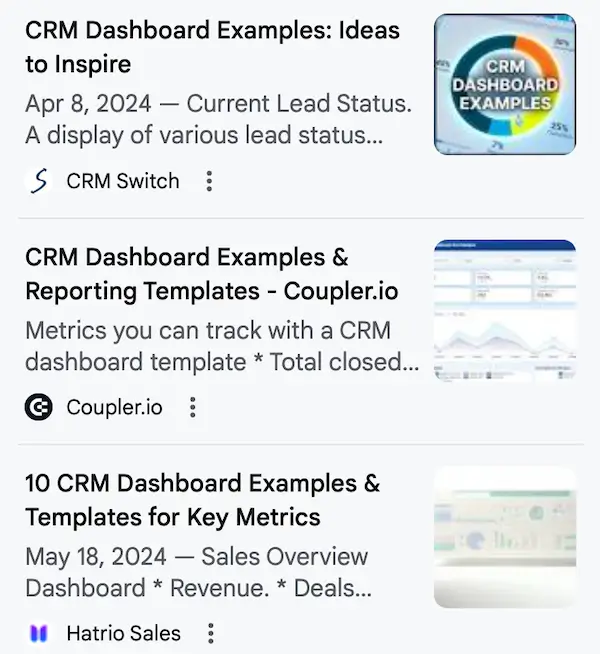Open more options for Hatrio Sales result
This screenshot has width=600, height=654.
click(211, 633)
